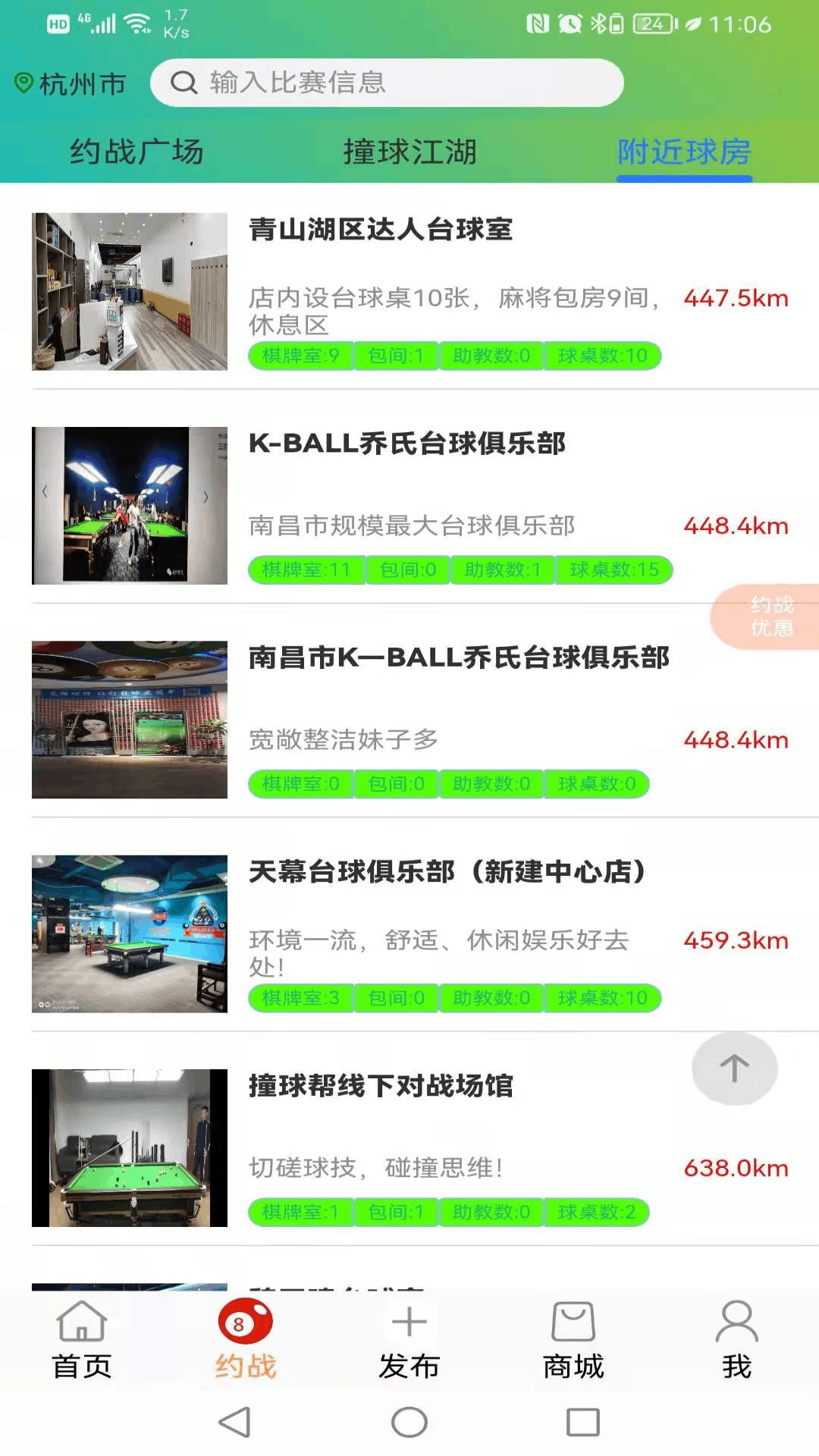Screen dimensions: 819x1456
Task: Switch to the 约战广场 tab
Action: (x=136, y=152)
